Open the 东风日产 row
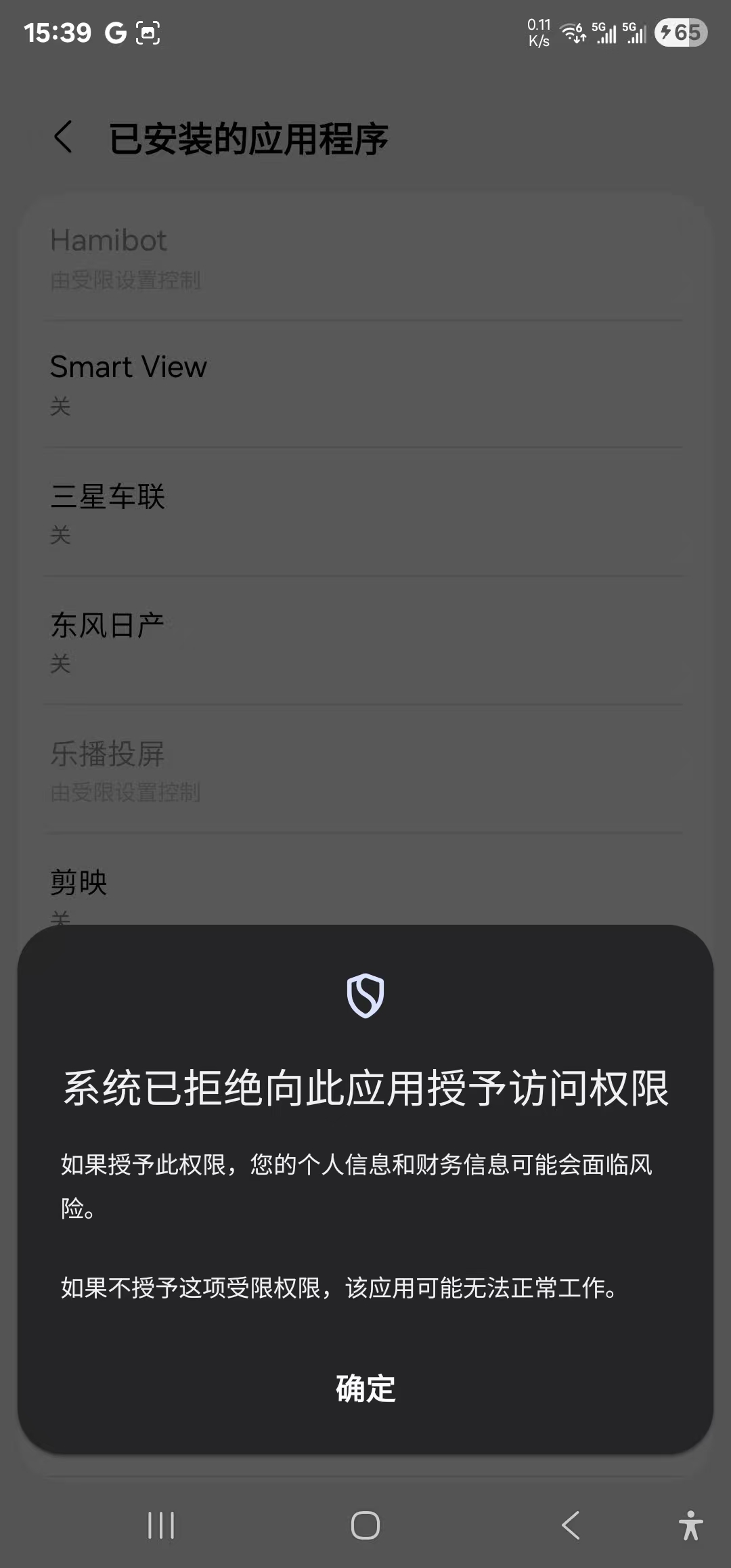The image size is (731, 1568). click(364, 641)
